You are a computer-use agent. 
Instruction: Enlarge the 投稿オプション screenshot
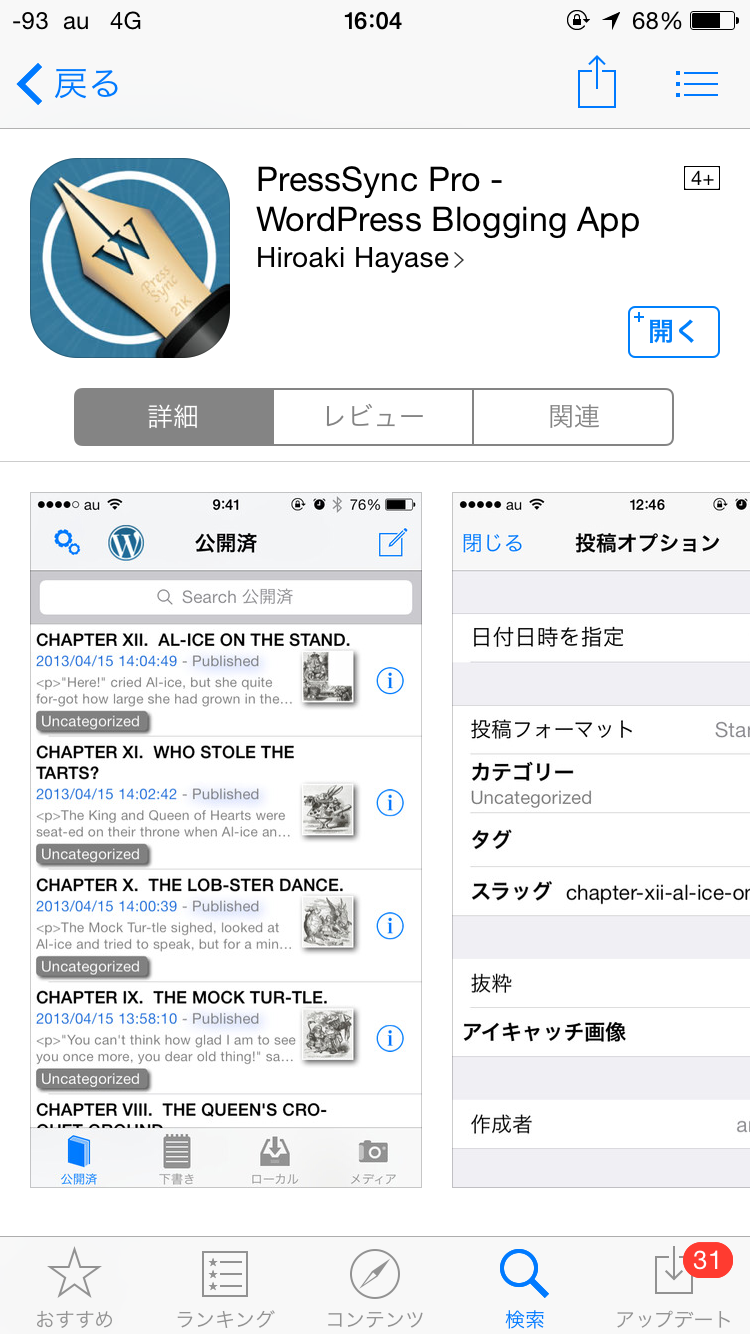tap(601, 840)
